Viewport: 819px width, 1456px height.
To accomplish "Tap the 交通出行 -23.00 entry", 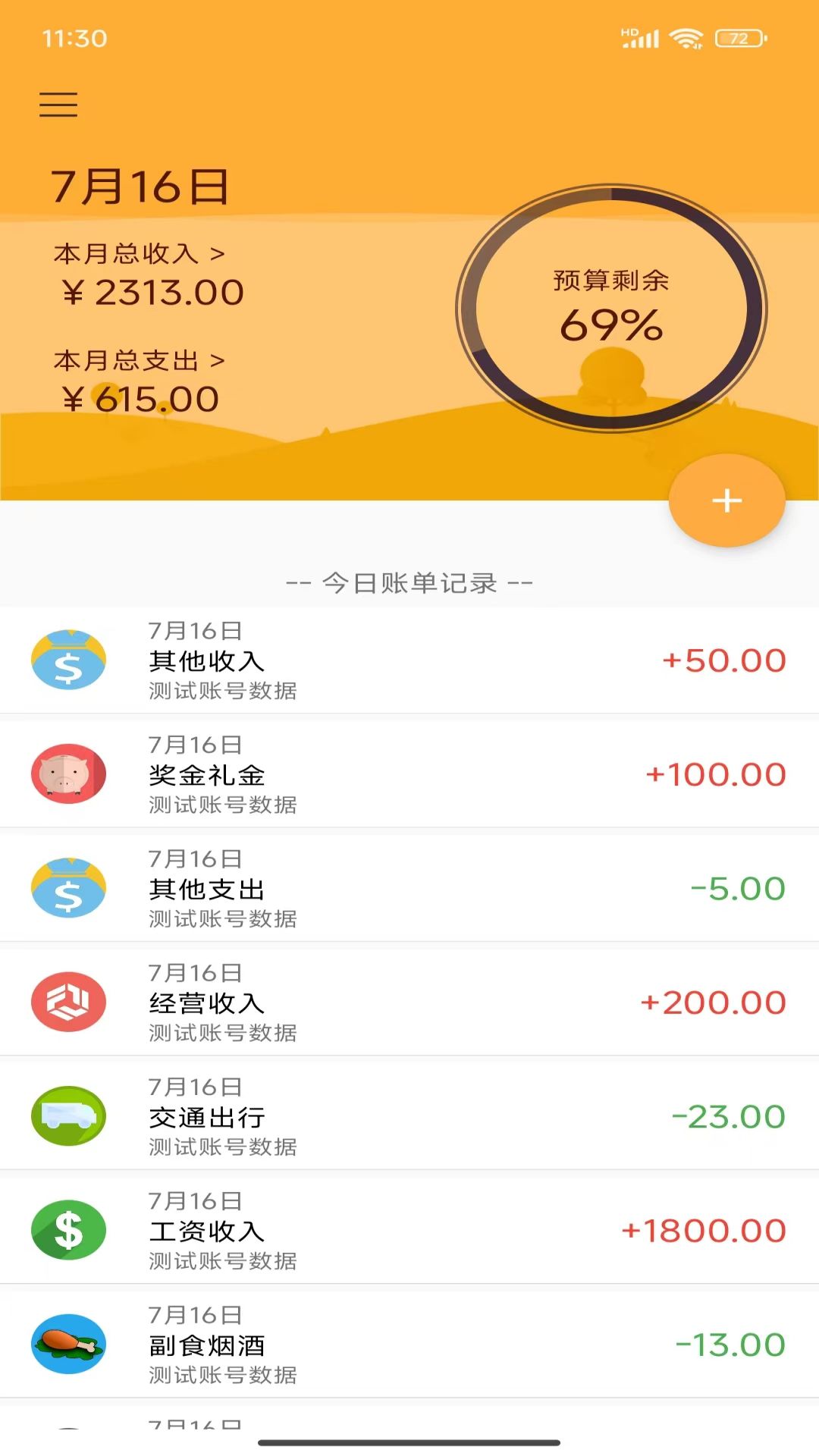I will pos(409,1116).
